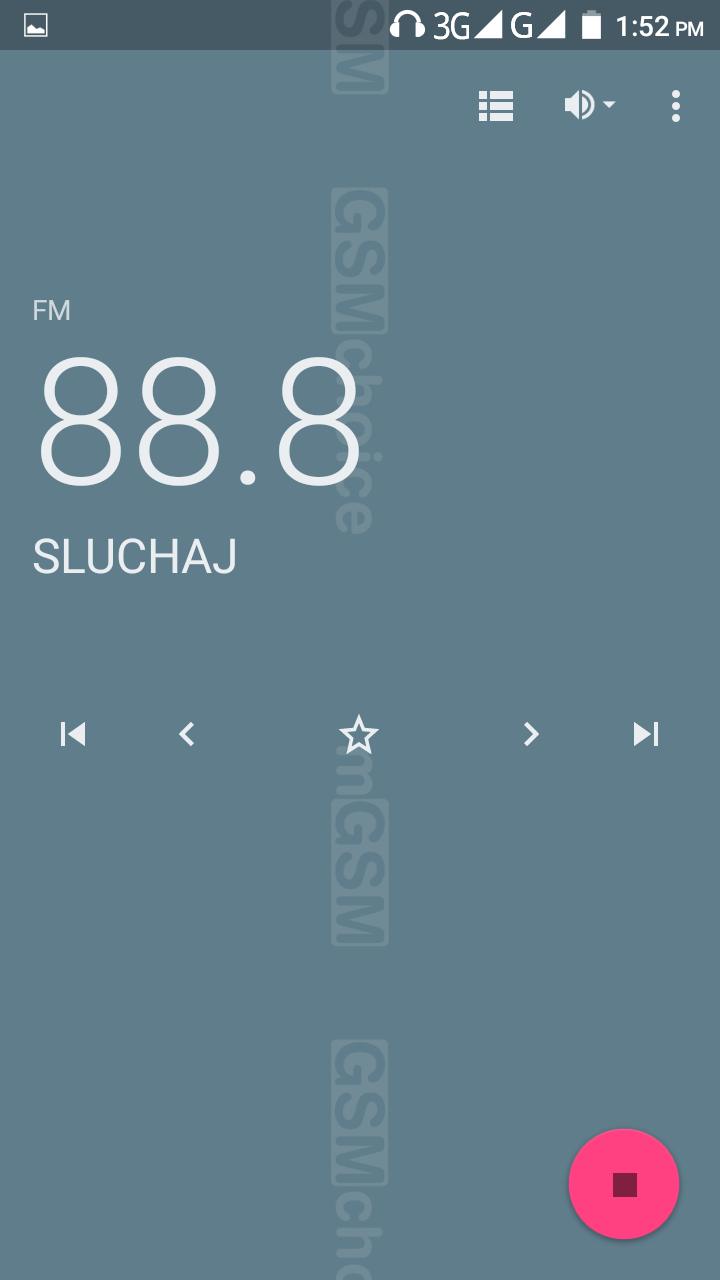Stop FM radio playback

click(x=624, y=1184)
